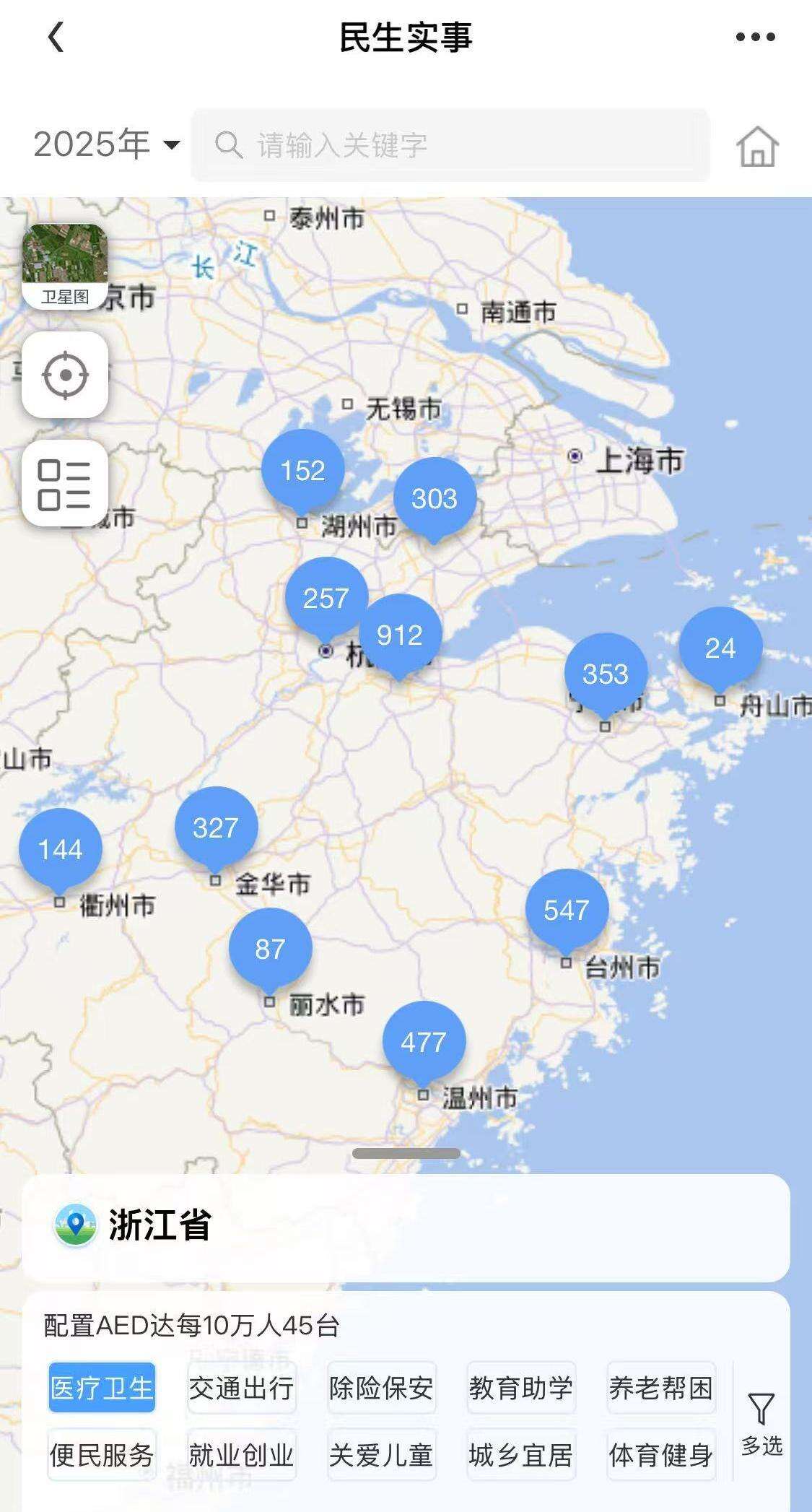Open the 浙江省 region card

tap(406, 1225)
